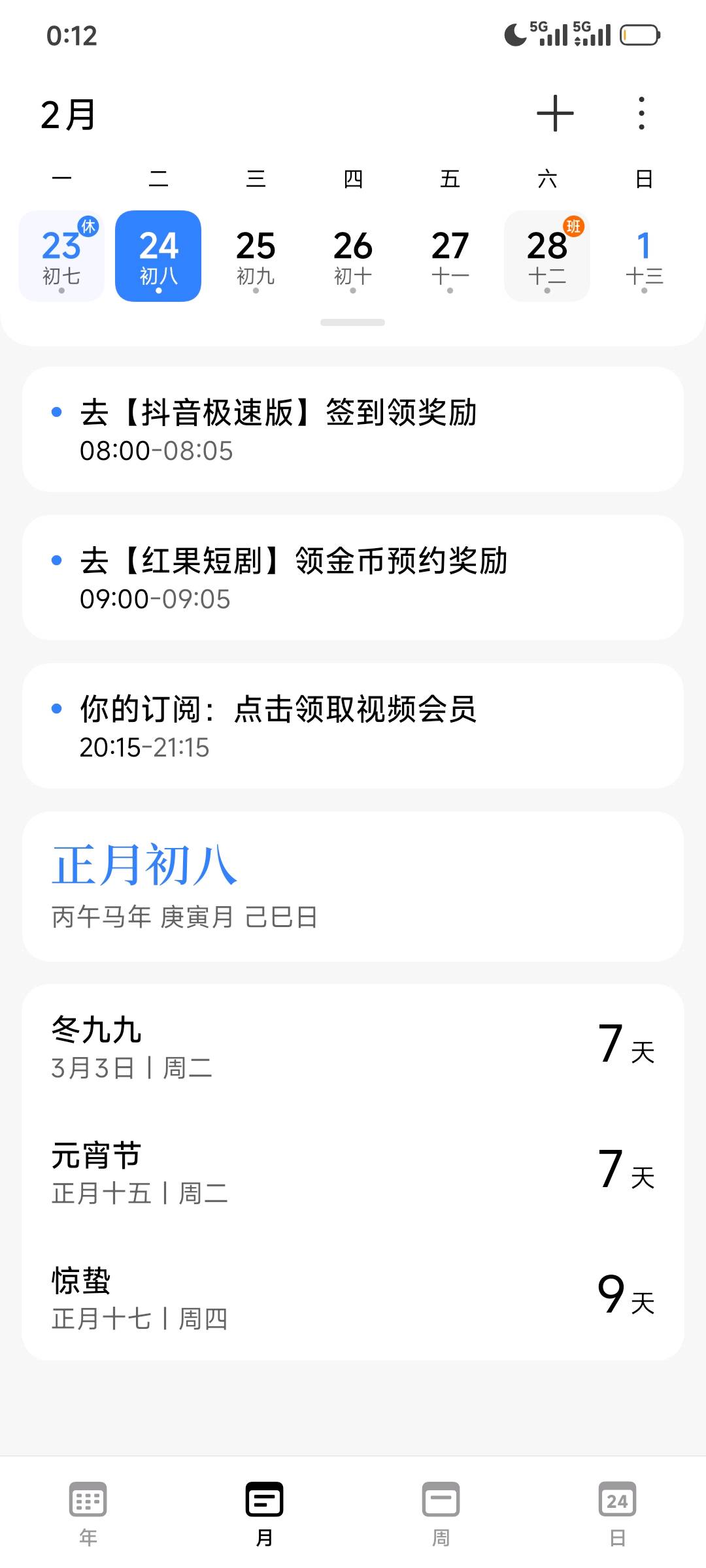The image size is (706, 1568).
Task: Switch to the 日 day tab
Action: (617, 1516)
